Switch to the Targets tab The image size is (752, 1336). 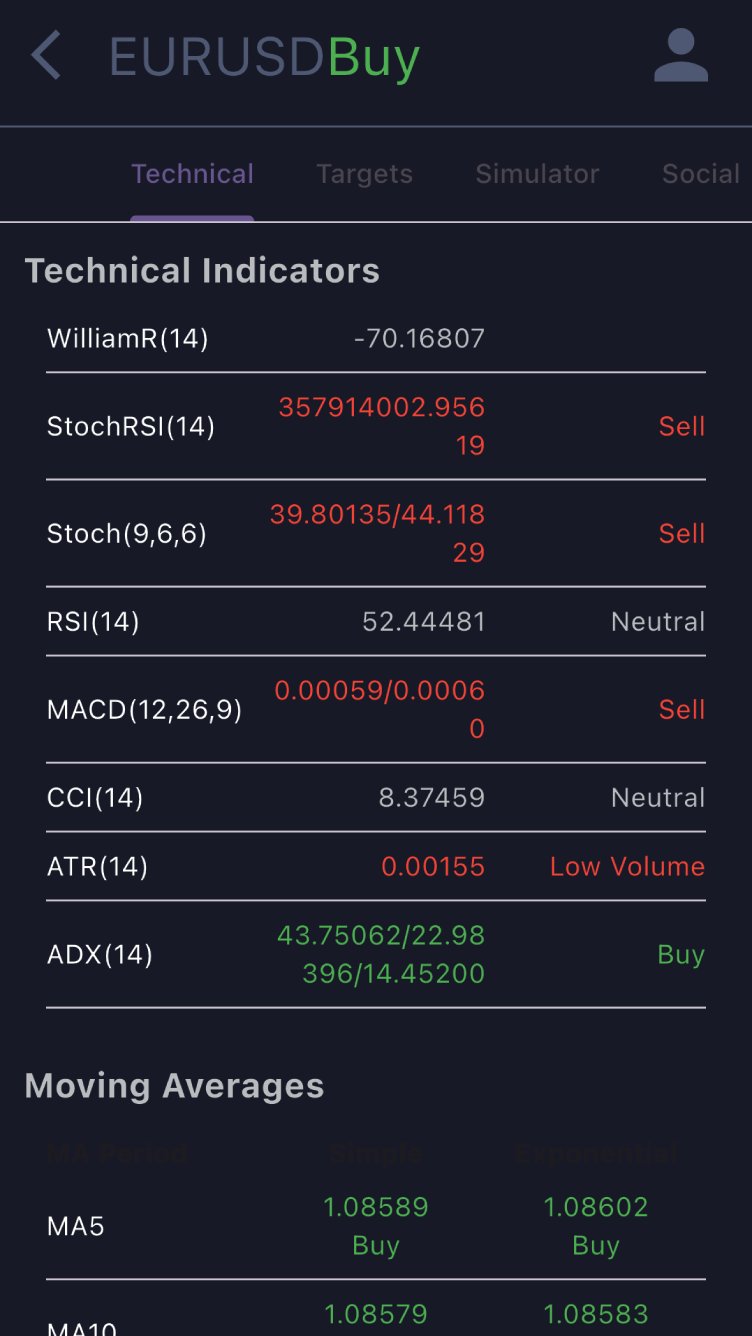pos(364,174)
